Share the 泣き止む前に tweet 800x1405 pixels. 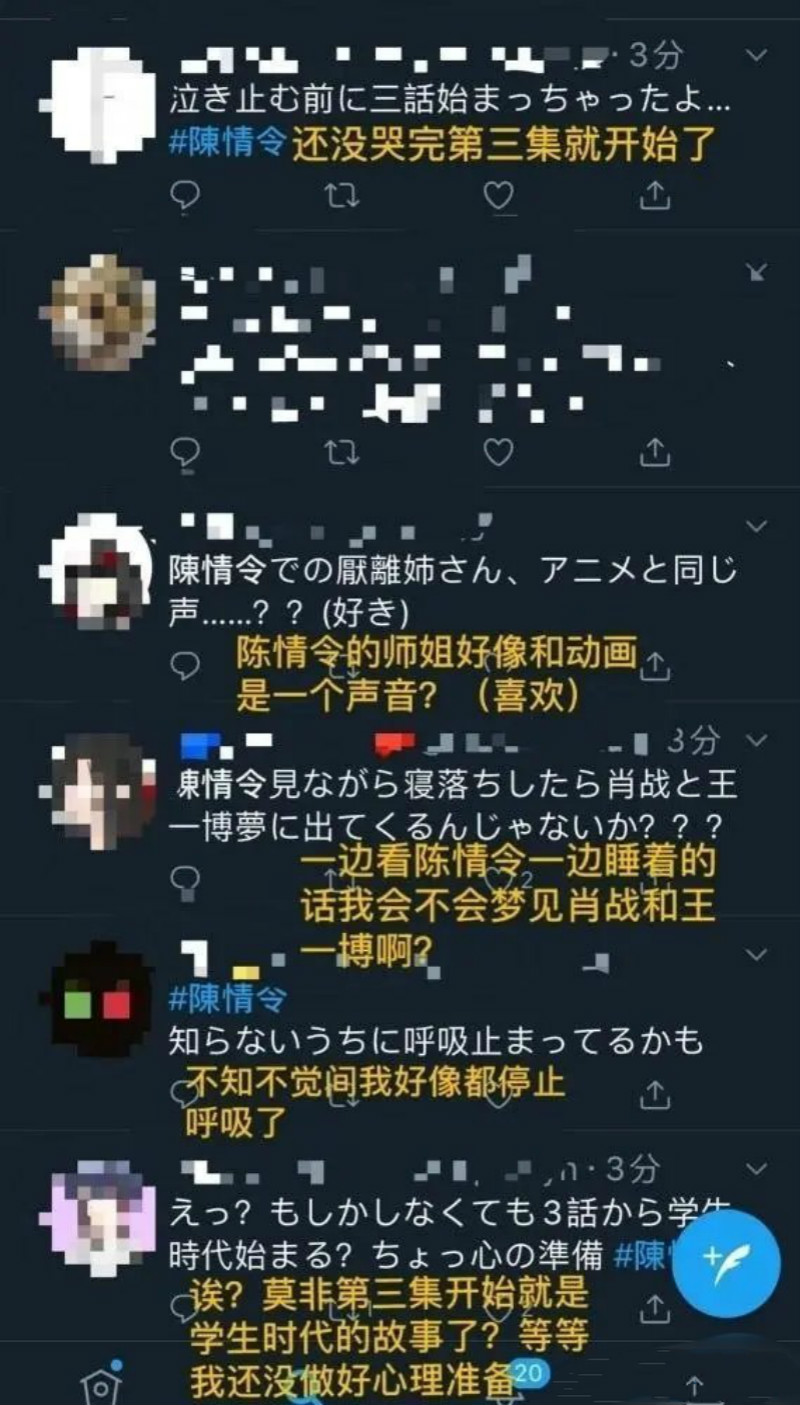coord(654,196)
